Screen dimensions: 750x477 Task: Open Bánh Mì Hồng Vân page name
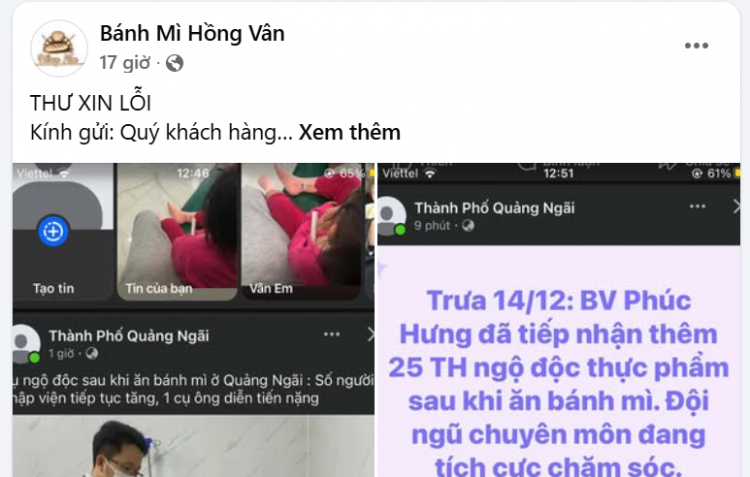pyautogui.click(x=192, y=33)
